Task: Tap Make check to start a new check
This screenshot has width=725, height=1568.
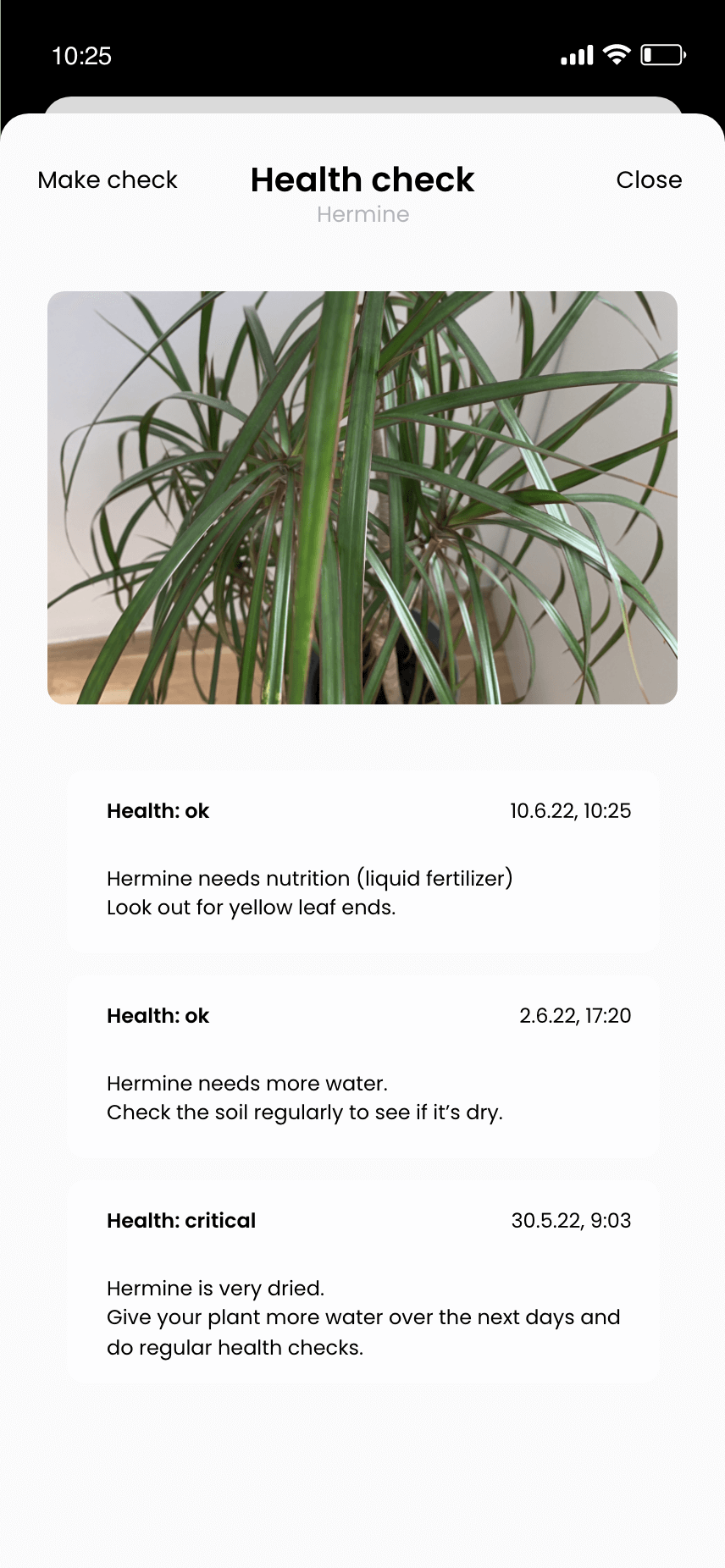Action: pos(108,179)
